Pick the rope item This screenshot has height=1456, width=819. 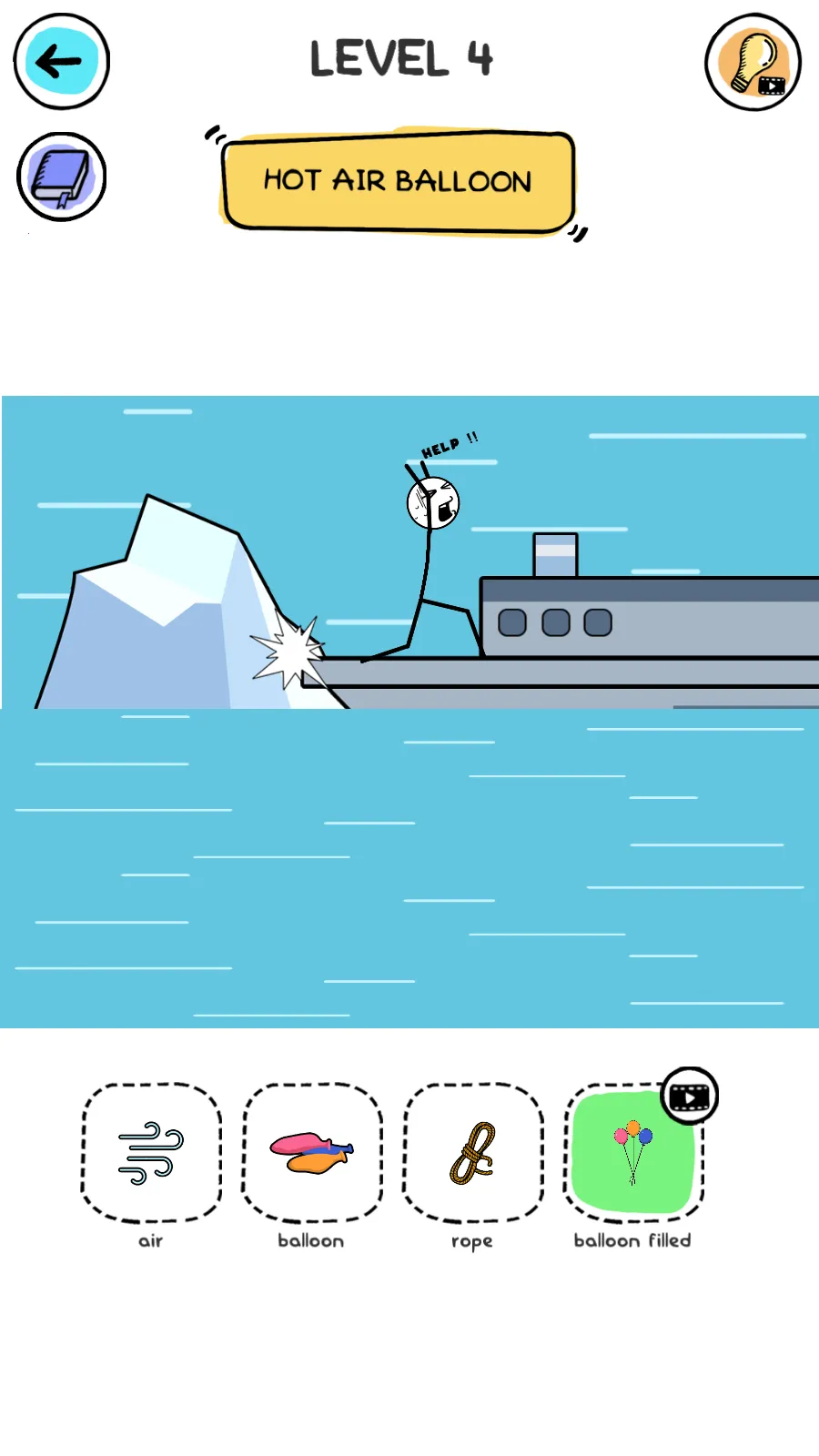click(x=472, y=1153)
